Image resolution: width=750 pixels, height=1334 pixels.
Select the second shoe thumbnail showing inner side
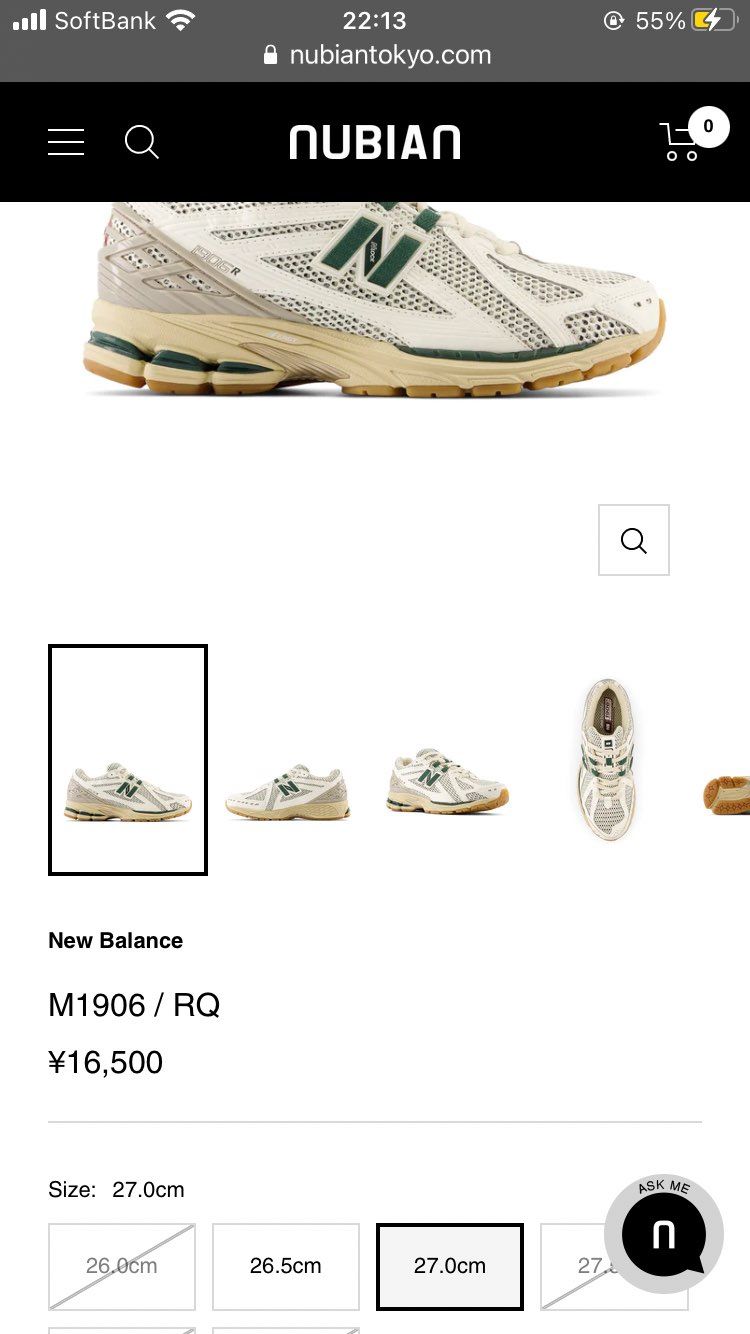coord(288,790)
